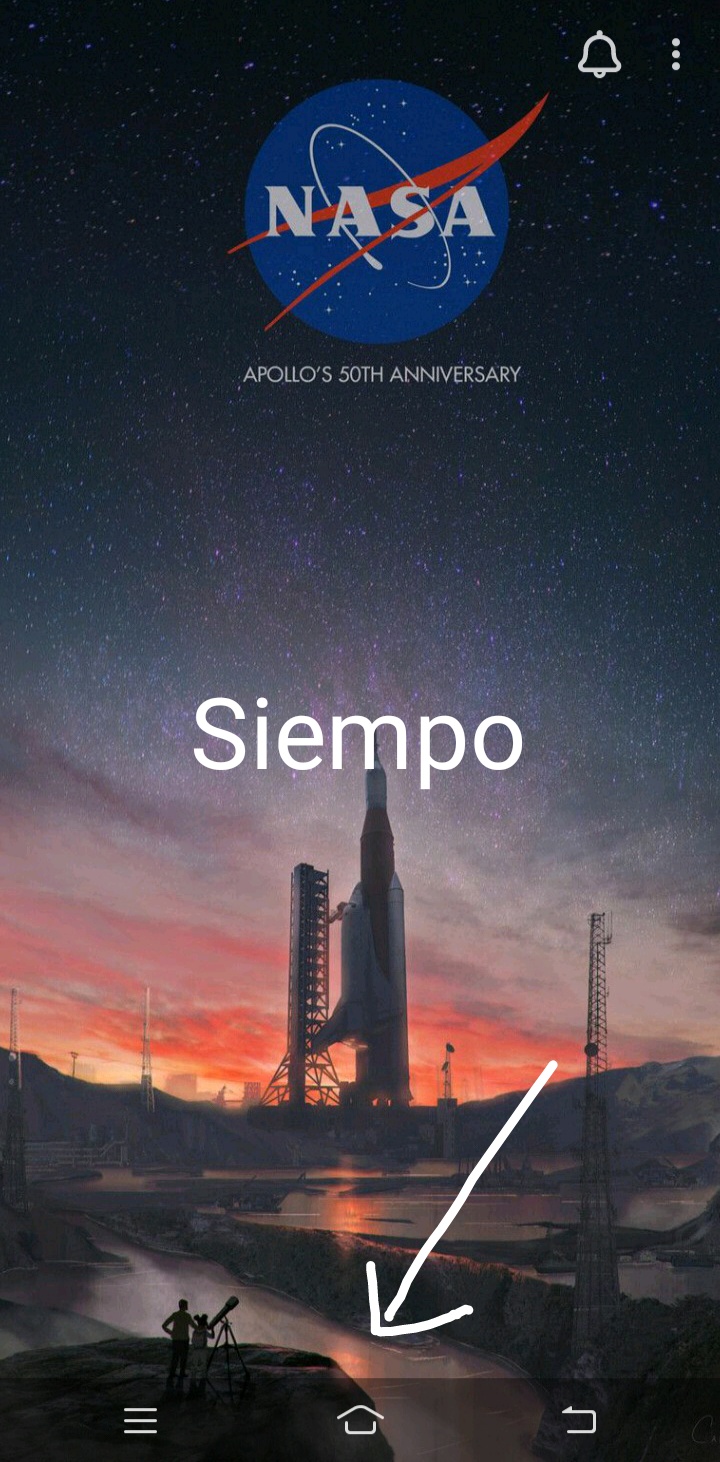
Task: Expand the notification shade via the bell icon
Action: point(600,55)
